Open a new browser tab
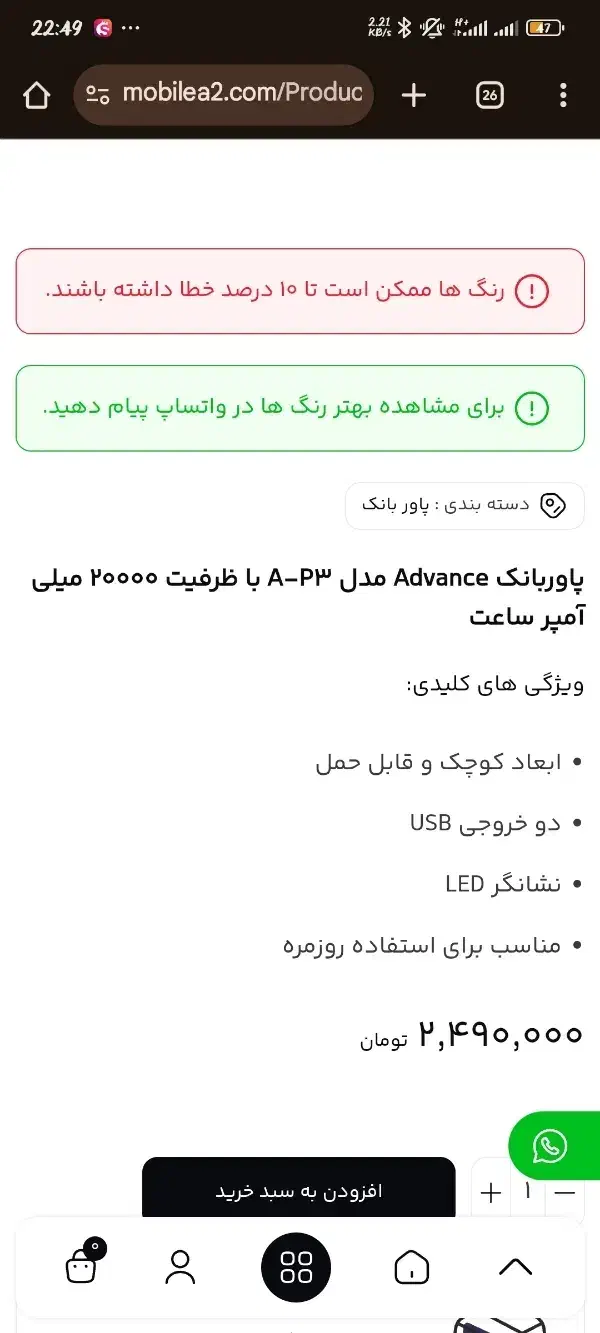 pos(413,95)
